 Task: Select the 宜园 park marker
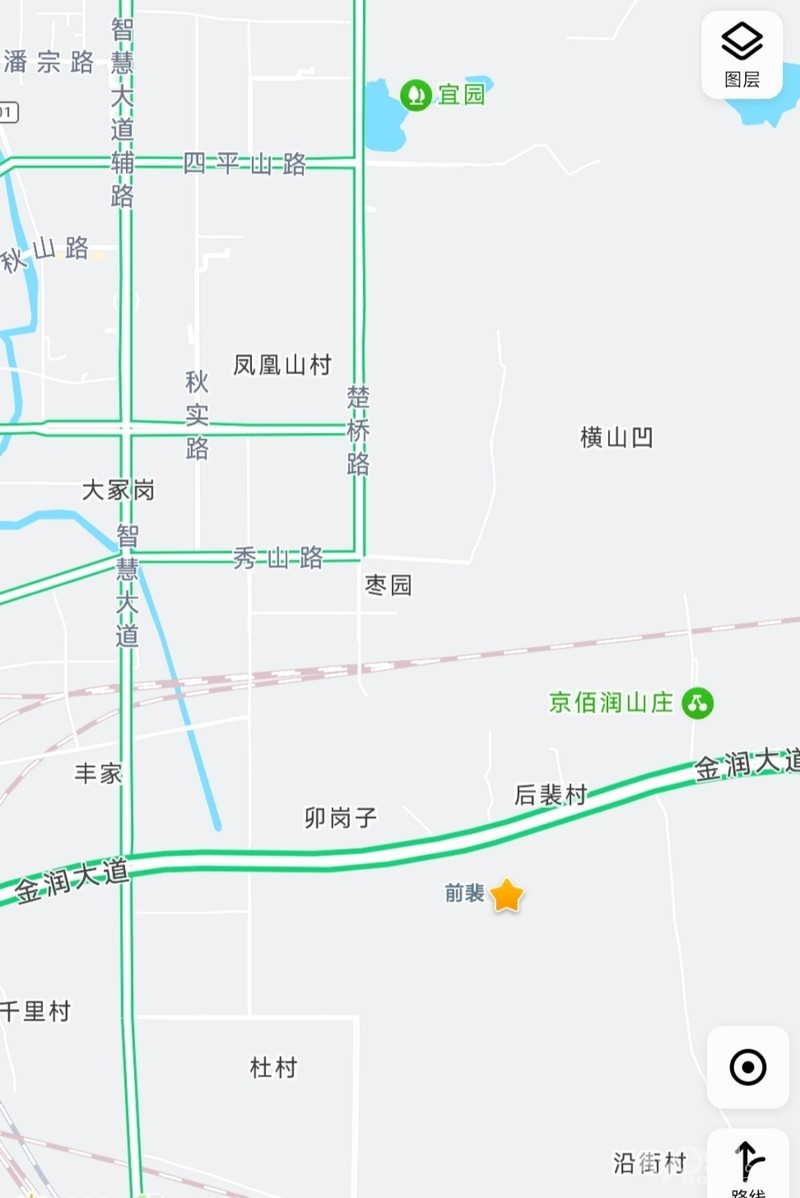point(416,95)
